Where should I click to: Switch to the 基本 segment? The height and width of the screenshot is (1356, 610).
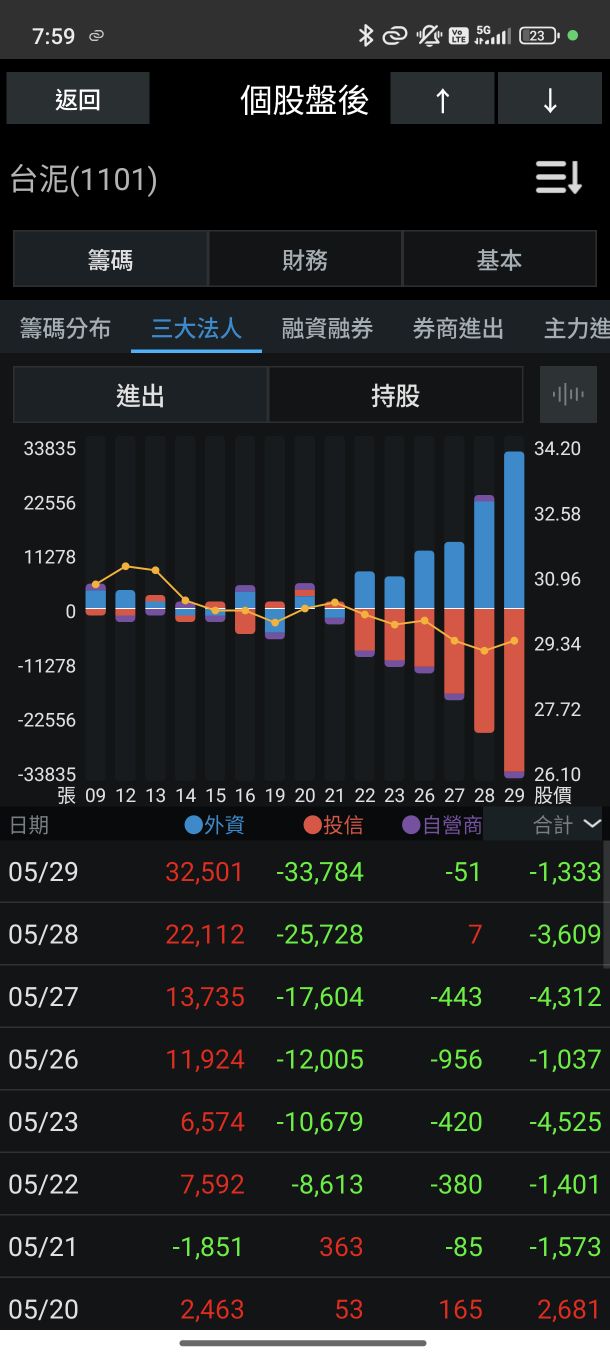[x=499, y=260]
